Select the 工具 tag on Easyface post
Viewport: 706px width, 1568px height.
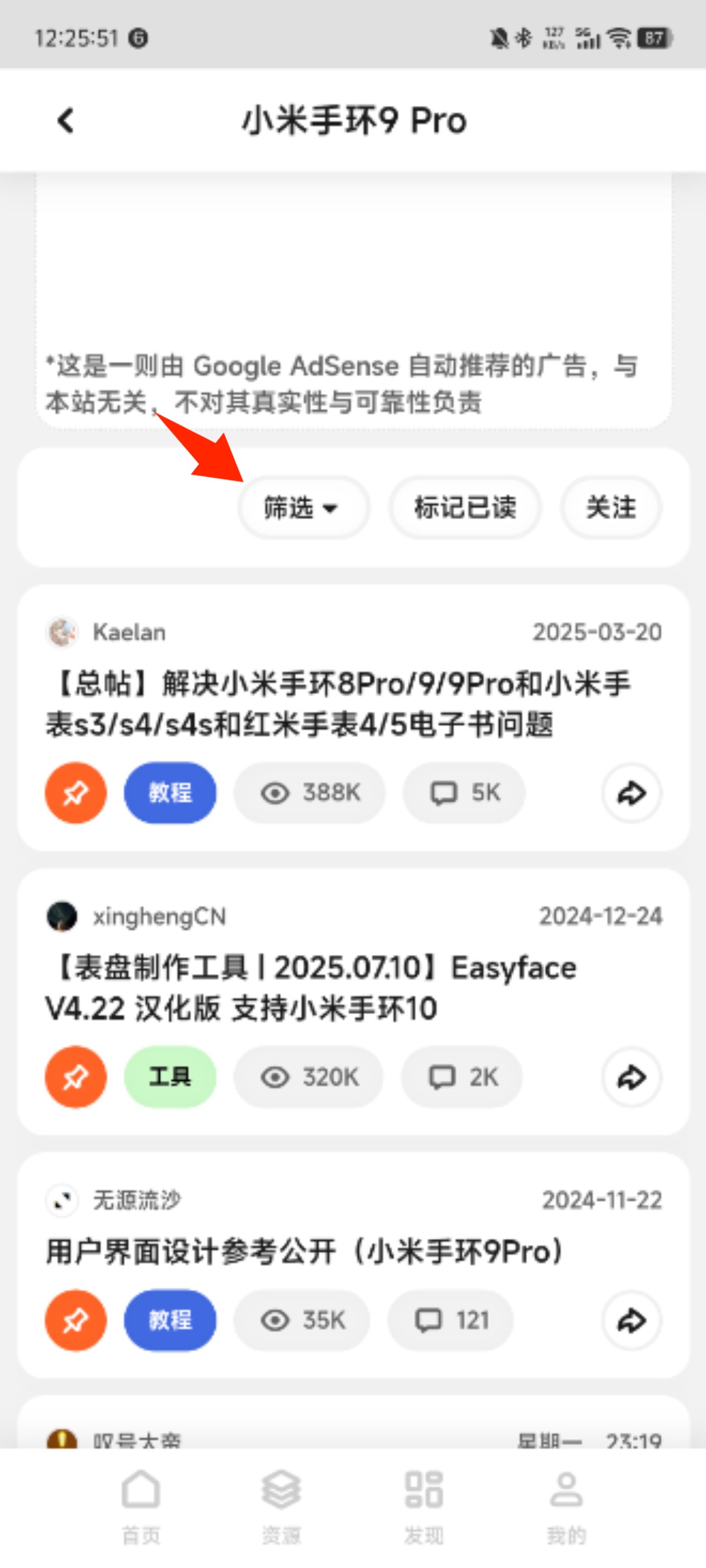[x=170, y=1077]
